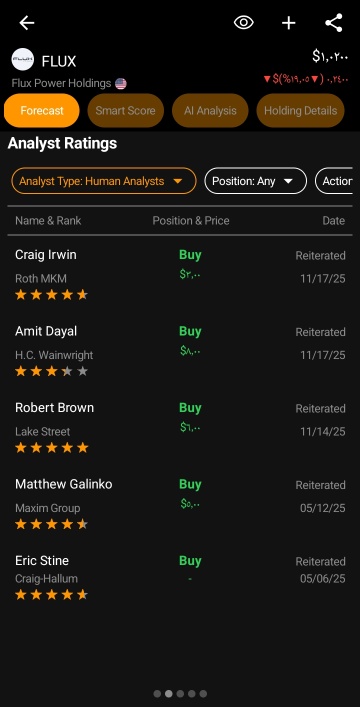Switch to the Smart Score tab
The width and height of the screenshot is (360, 707).
(x=125, y=110)
